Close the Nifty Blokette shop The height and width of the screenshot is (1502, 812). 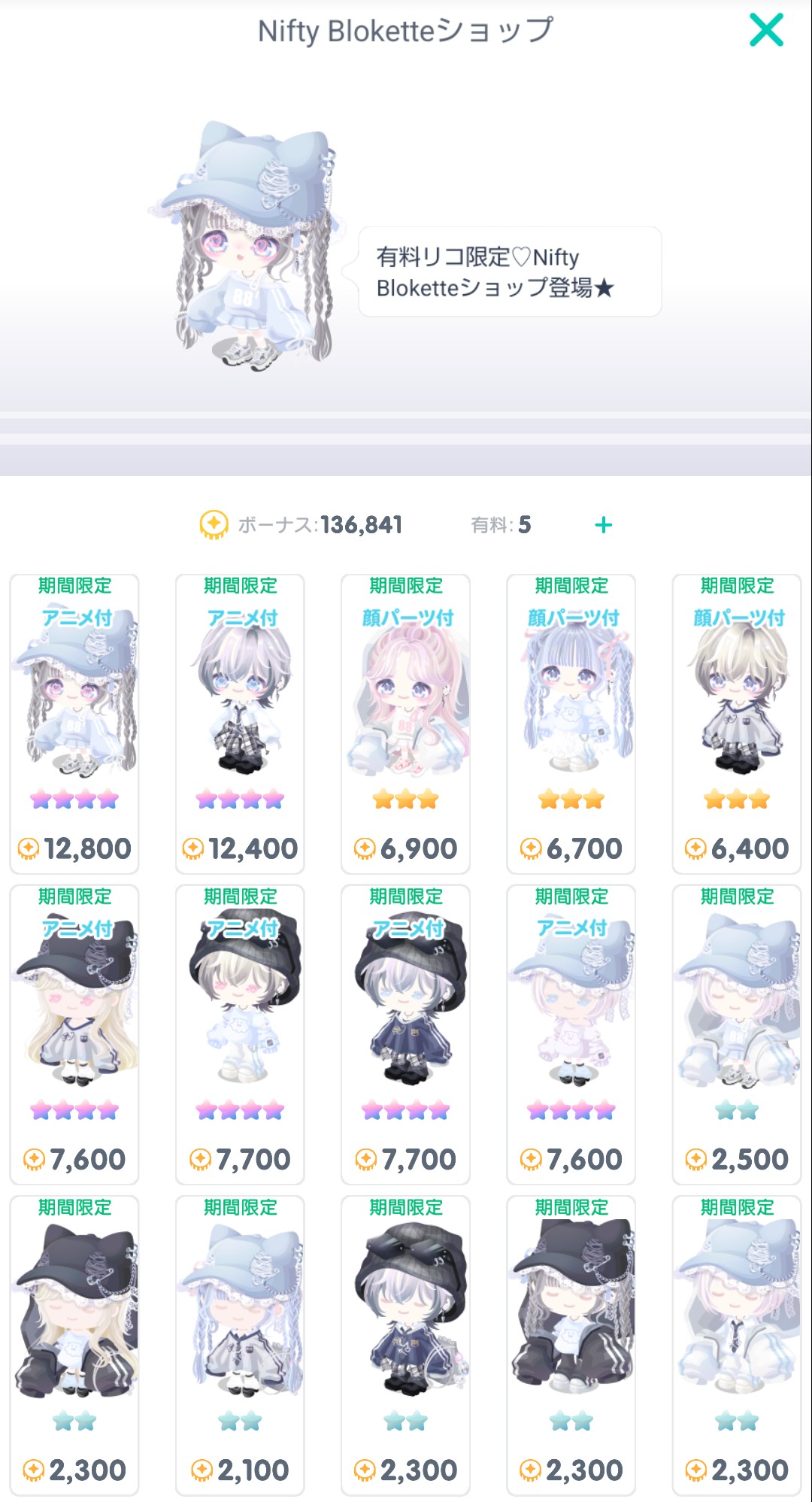pos(766,31)
